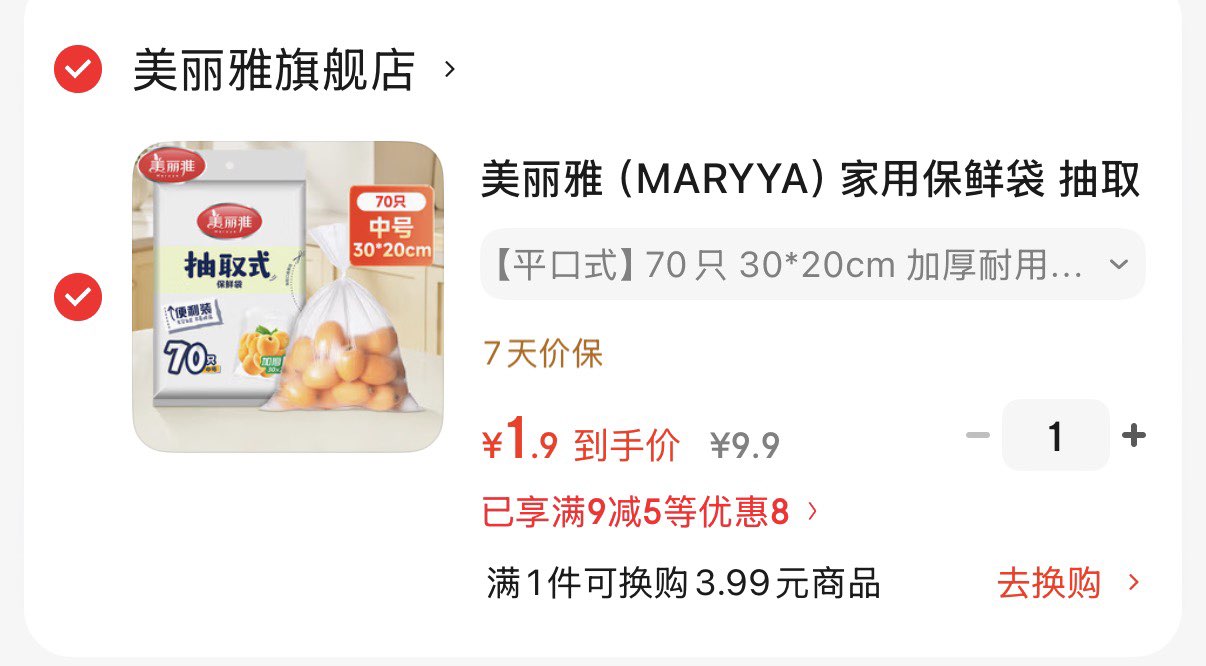
Task: View 已享满9减5等优惠8 discount details
Action: [651, 513]
